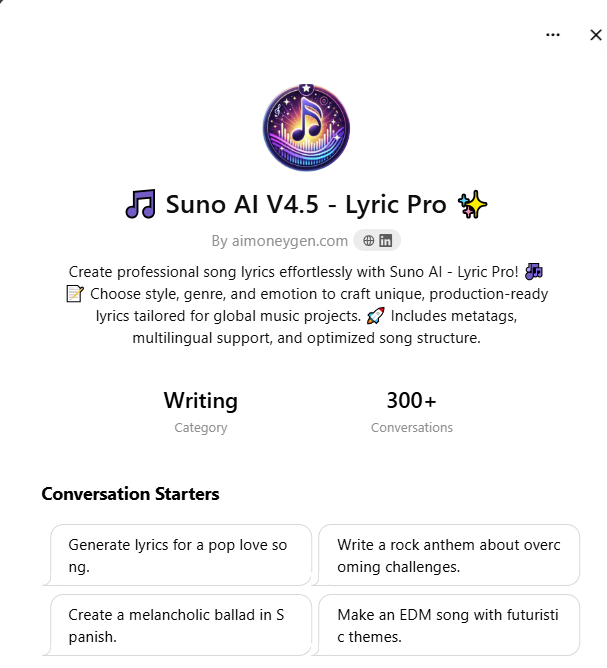Choose 'Write a rock anthem' conversation starter

[448, 555]
